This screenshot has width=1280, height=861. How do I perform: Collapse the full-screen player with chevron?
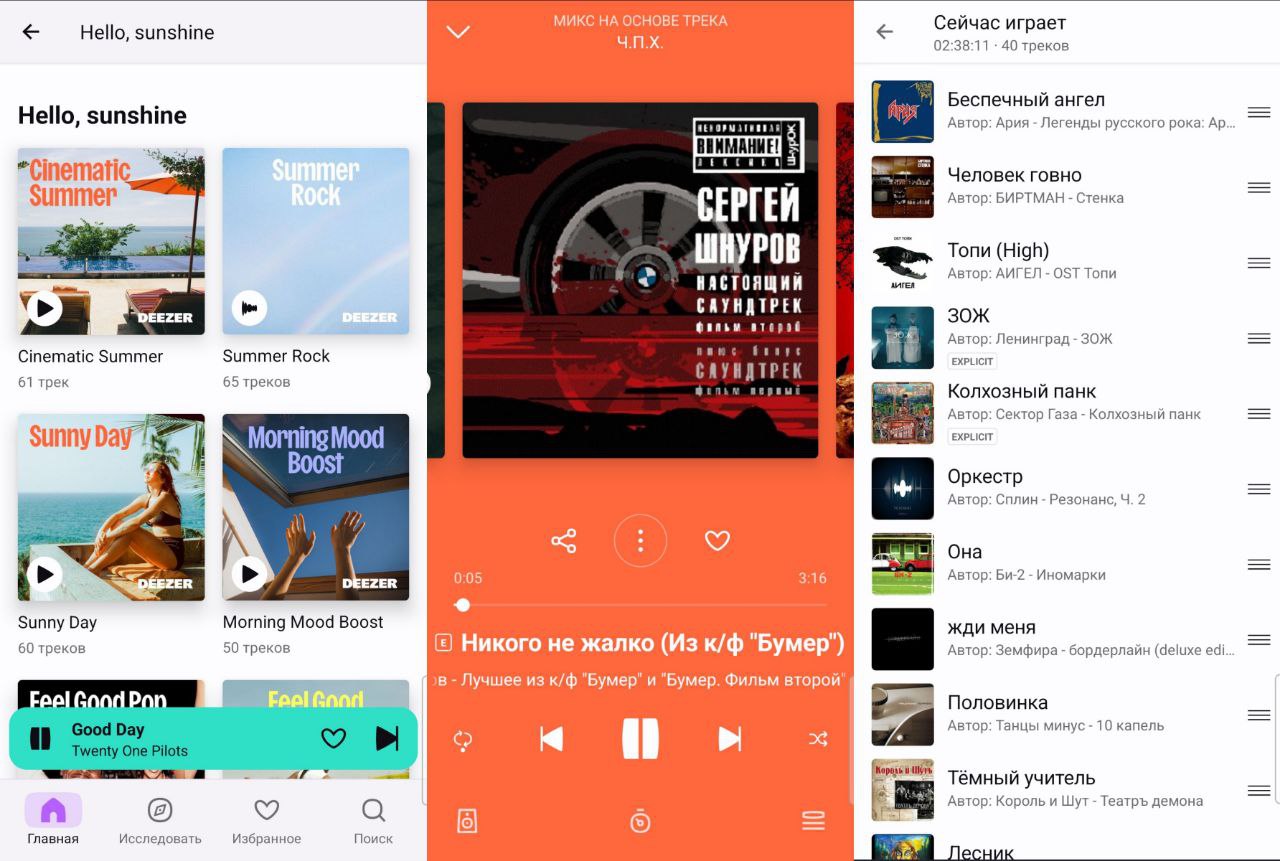pos(458,32)
